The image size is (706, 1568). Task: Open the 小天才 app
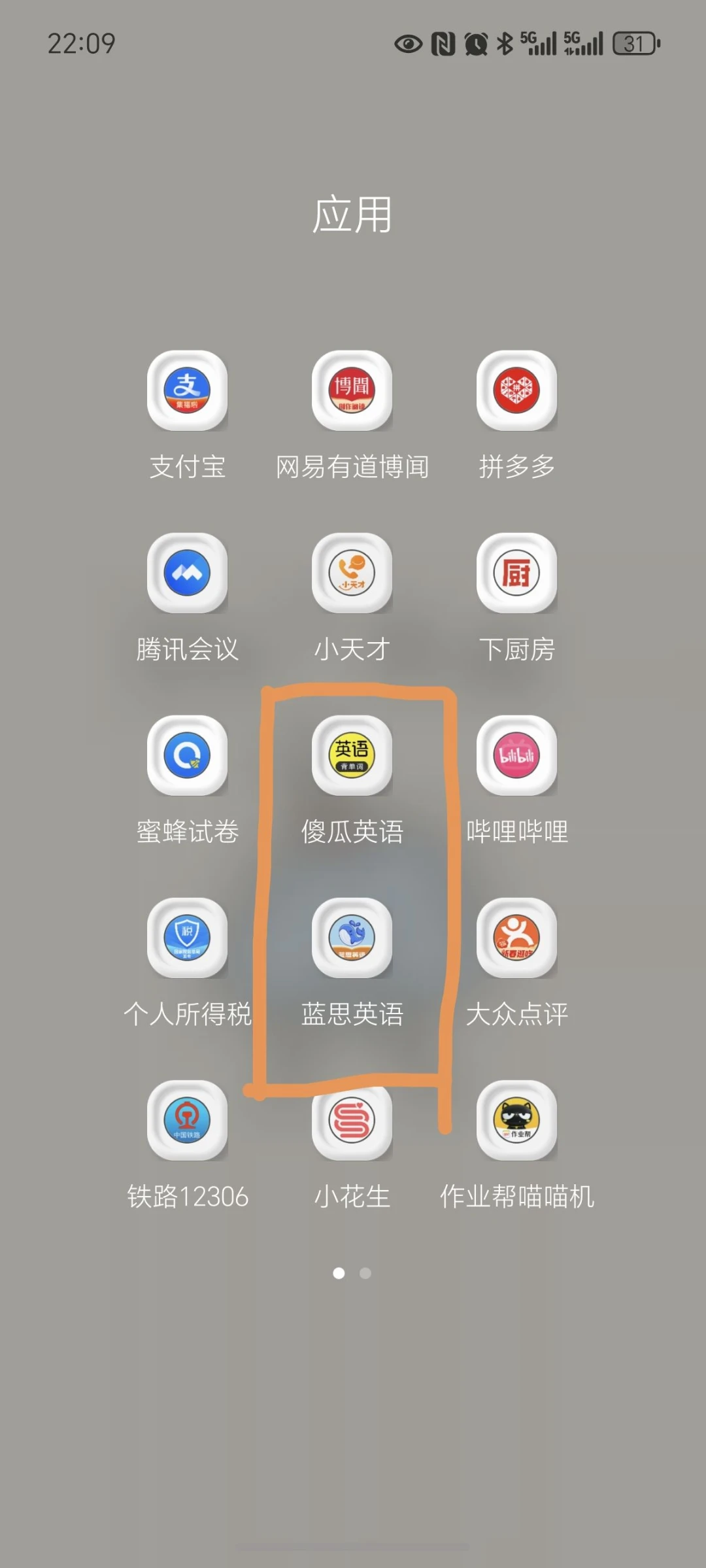[x=352, y=573]
